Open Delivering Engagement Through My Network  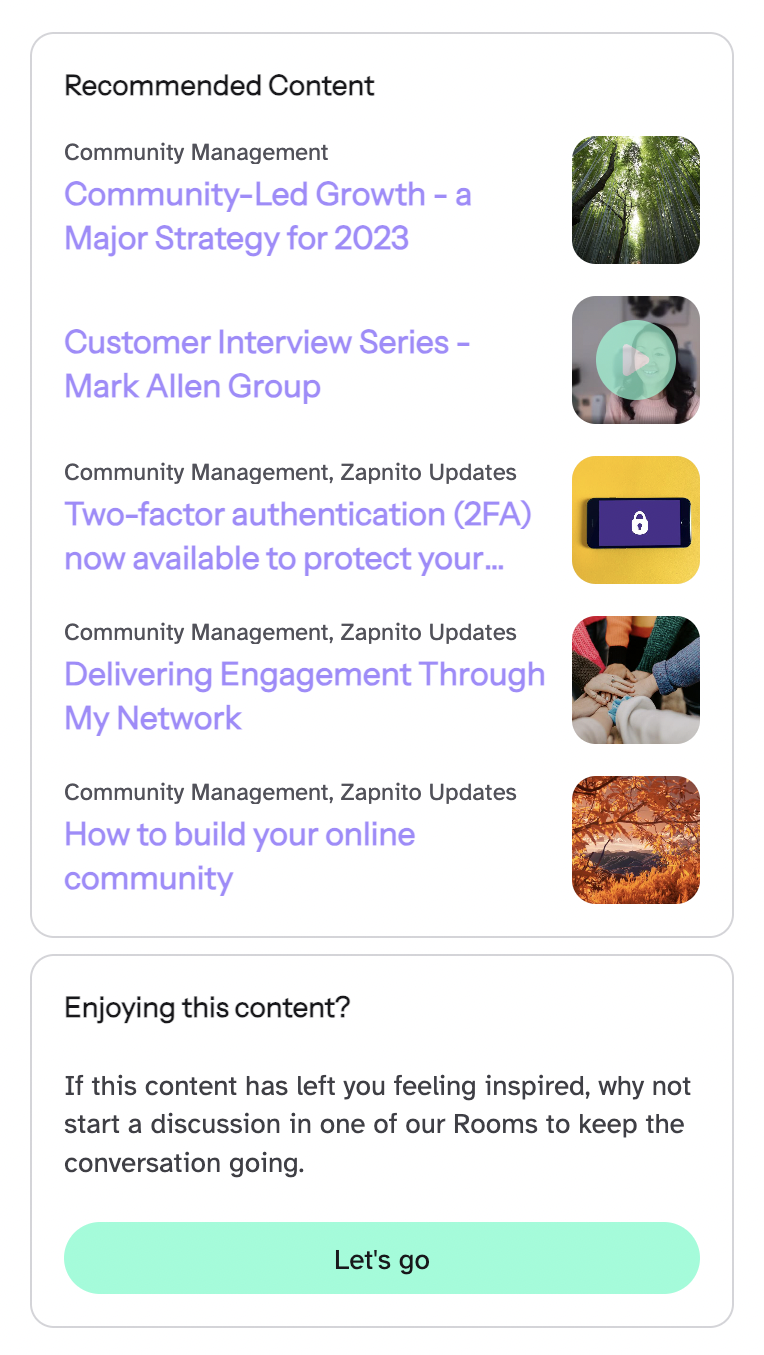pyautogui.click(x=304, y=696)
